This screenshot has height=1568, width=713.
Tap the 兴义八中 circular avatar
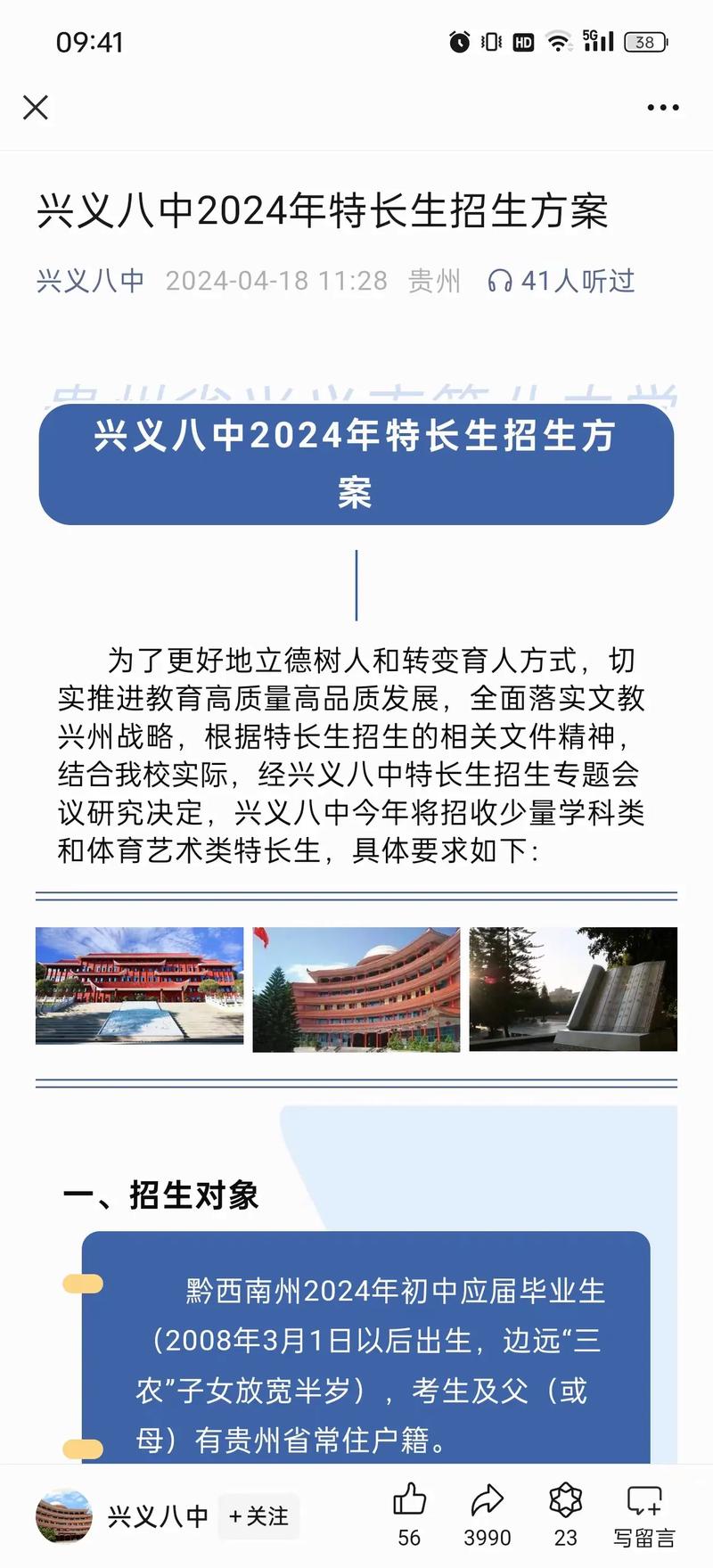pyautogui.click(x=62, y=1515)
